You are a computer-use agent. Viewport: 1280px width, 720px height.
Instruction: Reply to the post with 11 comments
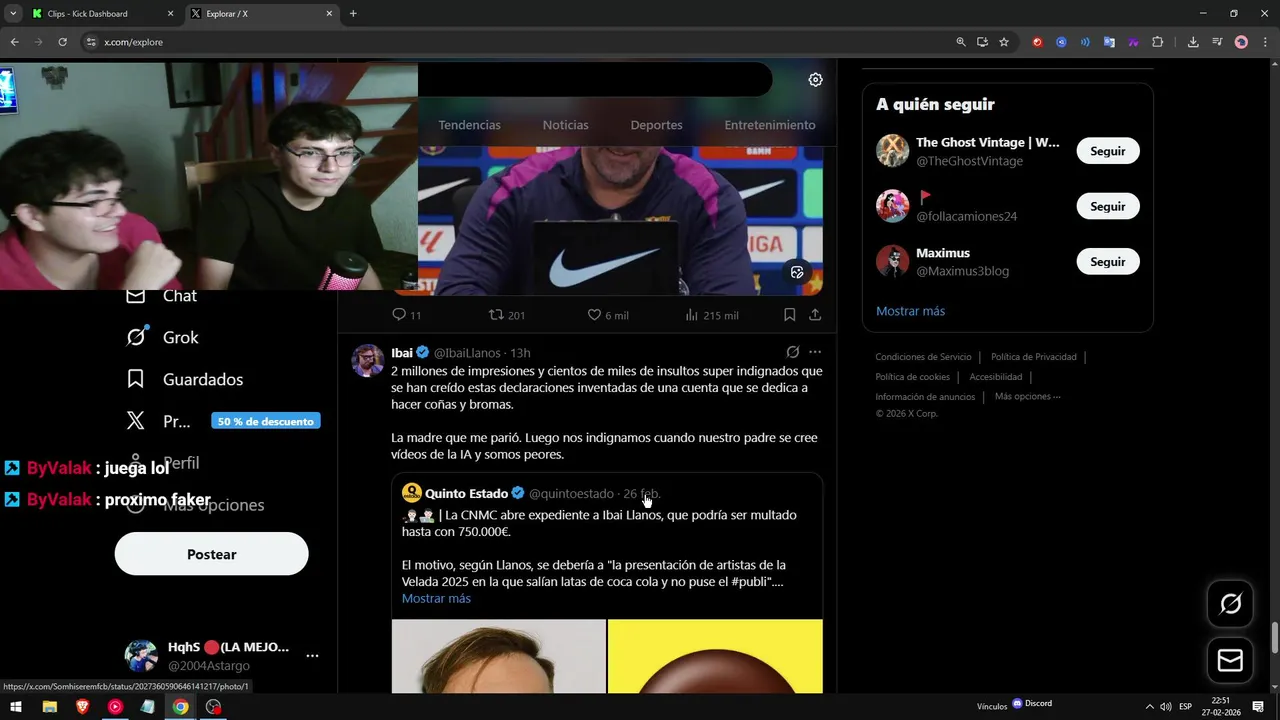[399, 315]
